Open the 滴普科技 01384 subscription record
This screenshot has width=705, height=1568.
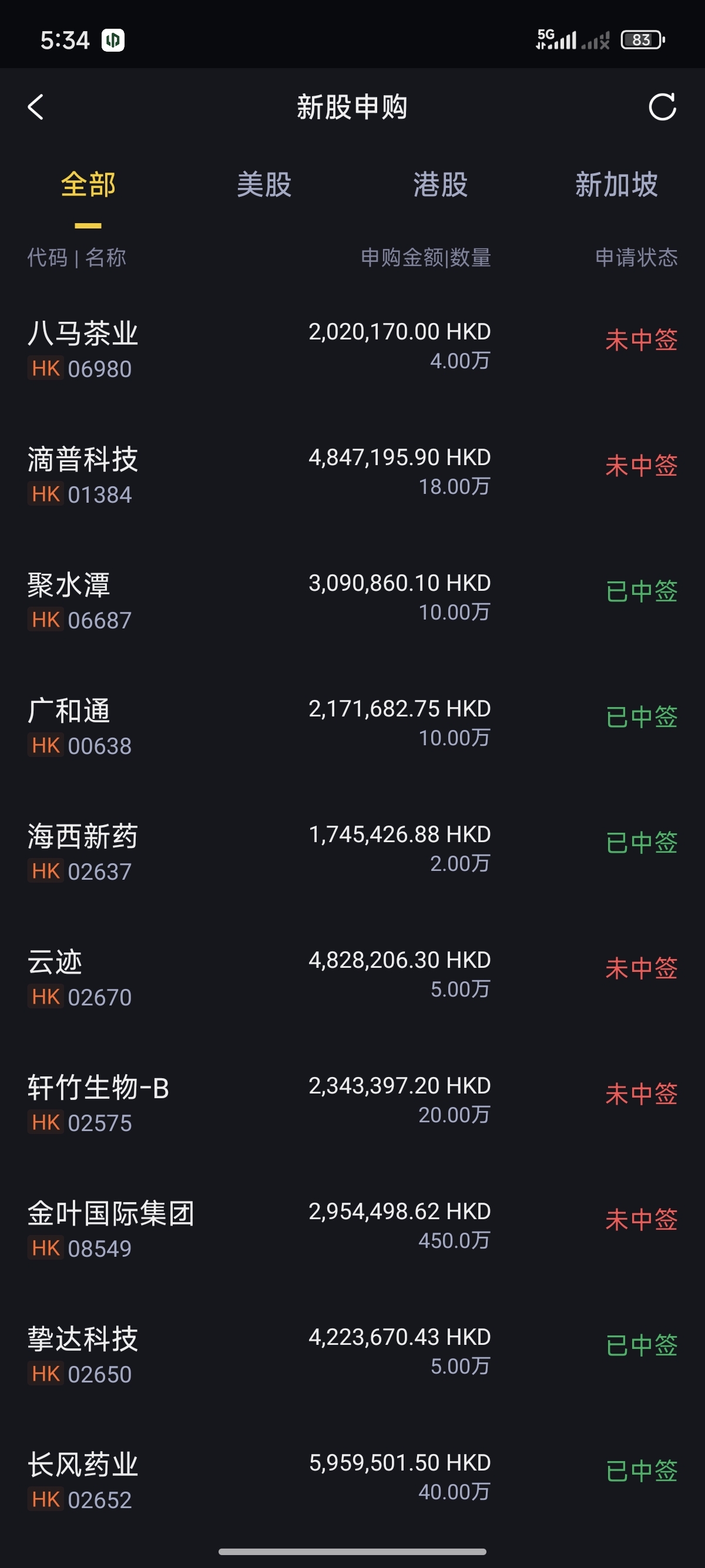pyautogui.click(x=352, y=475)
